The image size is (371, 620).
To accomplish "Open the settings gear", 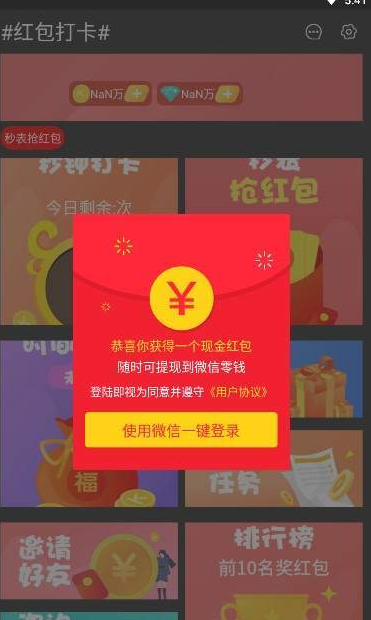I will click(348, 32).
